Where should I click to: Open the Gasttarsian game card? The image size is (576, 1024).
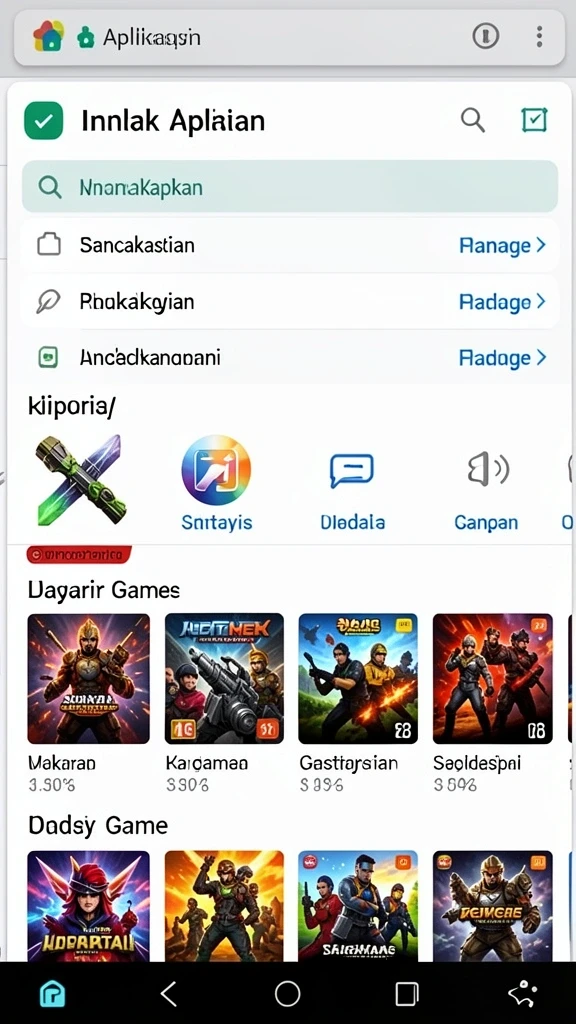click(x=358, y=703)
